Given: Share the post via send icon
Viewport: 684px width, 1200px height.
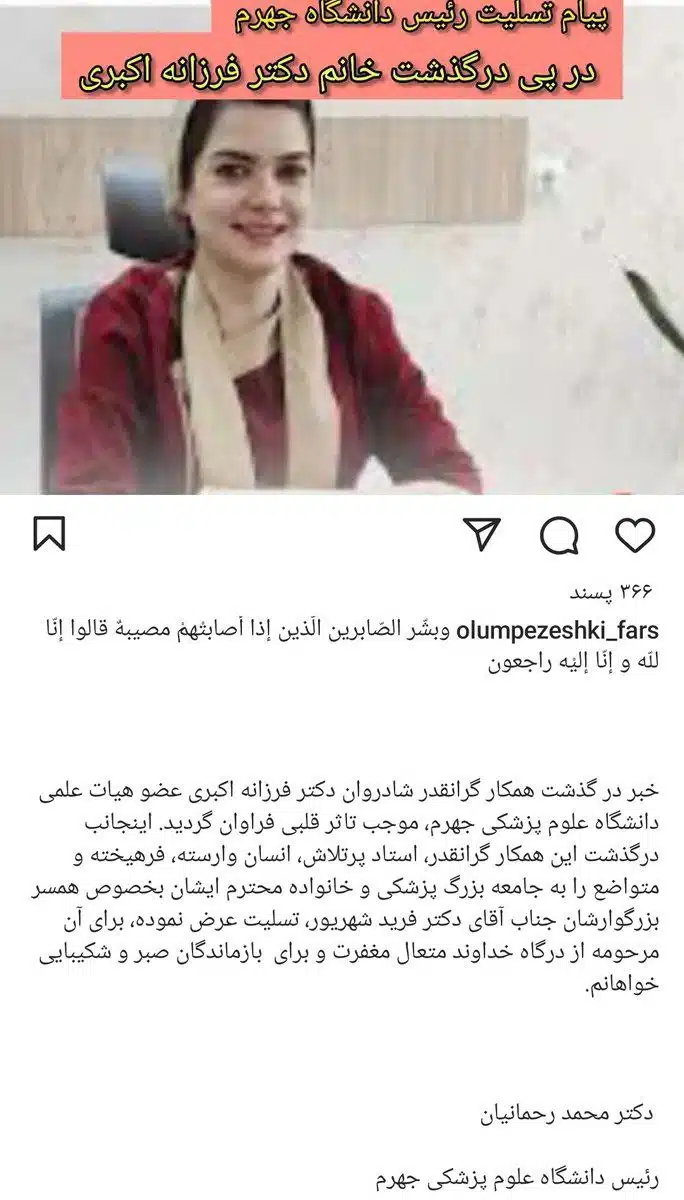Looking at the screenshot, I should [x=483, y=534].
